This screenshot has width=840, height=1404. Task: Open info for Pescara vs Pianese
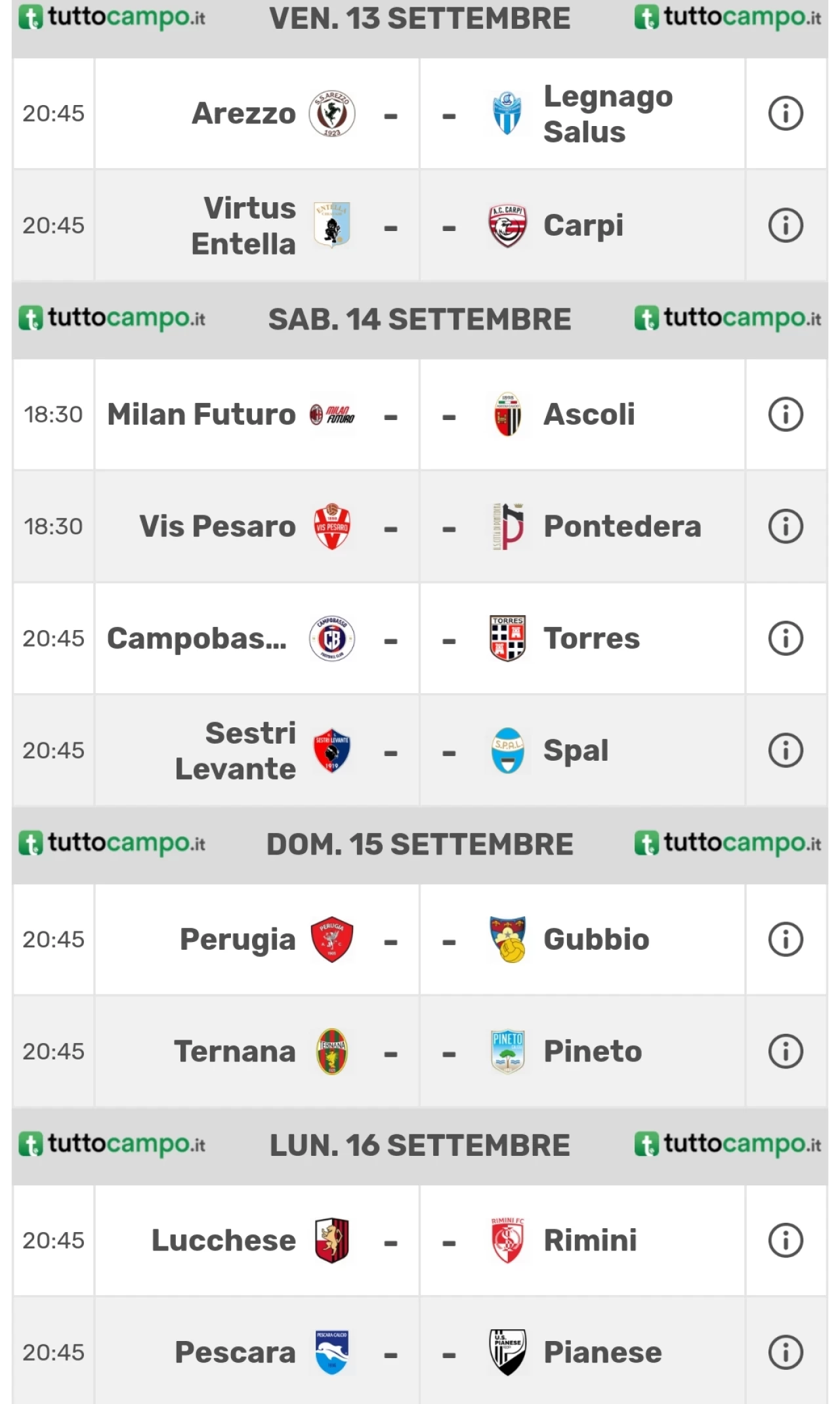point(786,1352)
